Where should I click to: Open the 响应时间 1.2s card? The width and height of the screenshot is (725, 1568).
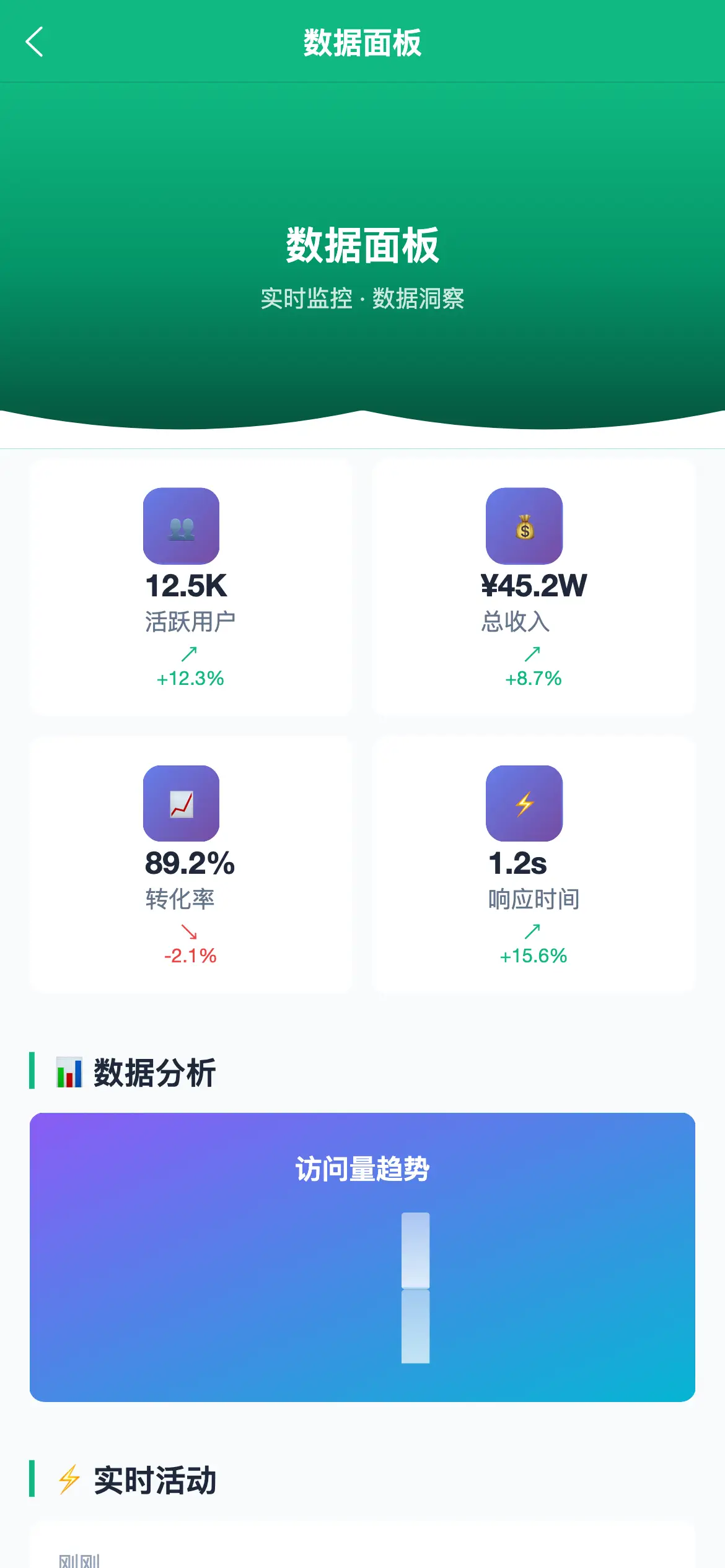pyautogui.click(x=533, y=865)
